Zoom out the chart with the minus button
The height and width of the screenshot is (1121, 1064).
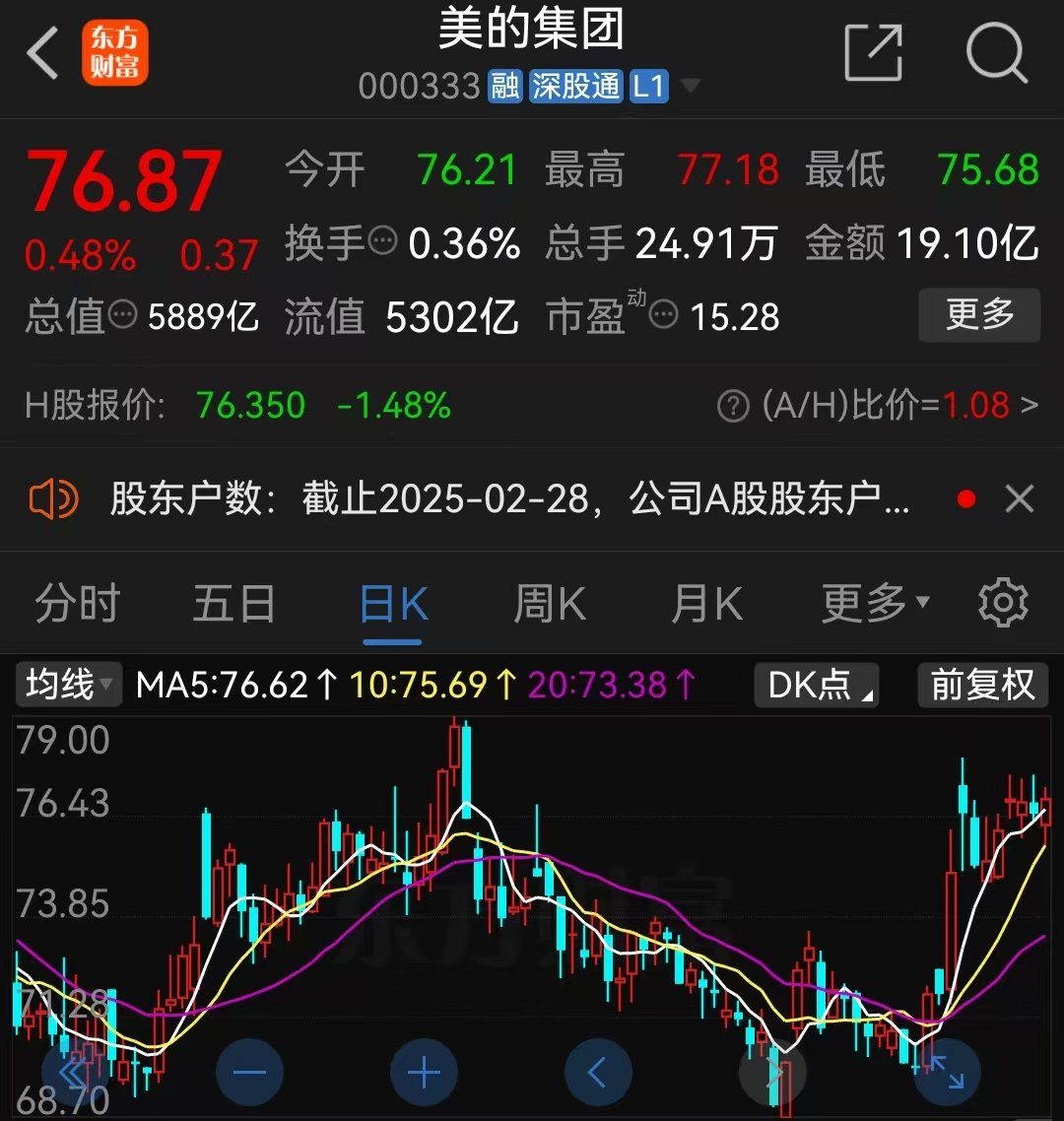[249, 1072]
